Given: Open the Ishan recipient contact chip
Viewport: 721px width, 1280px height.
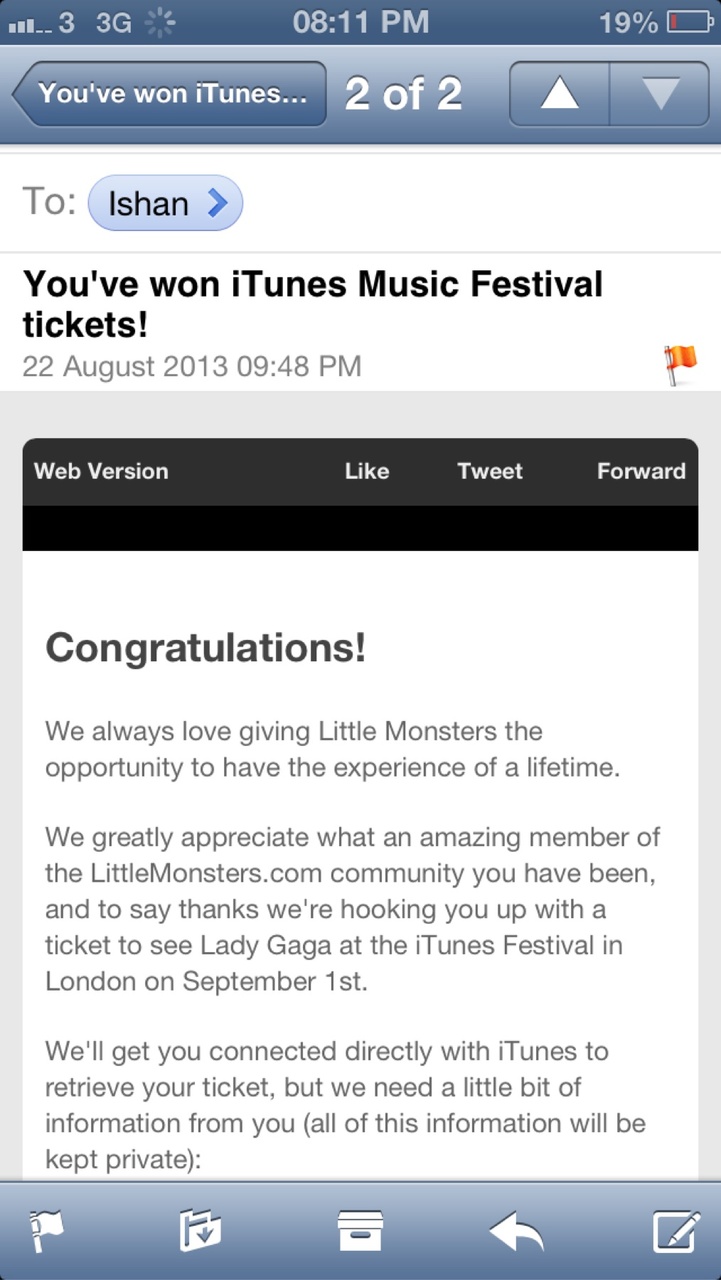Looking at the screenshot, I should coord(165,203).
